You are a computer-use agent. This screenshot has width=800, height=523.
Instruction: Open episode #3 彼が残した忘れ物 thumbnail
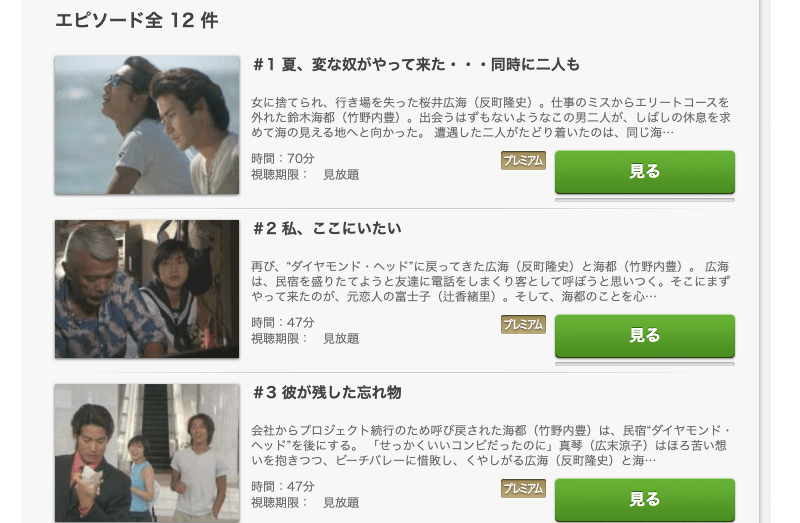point(147,453)
